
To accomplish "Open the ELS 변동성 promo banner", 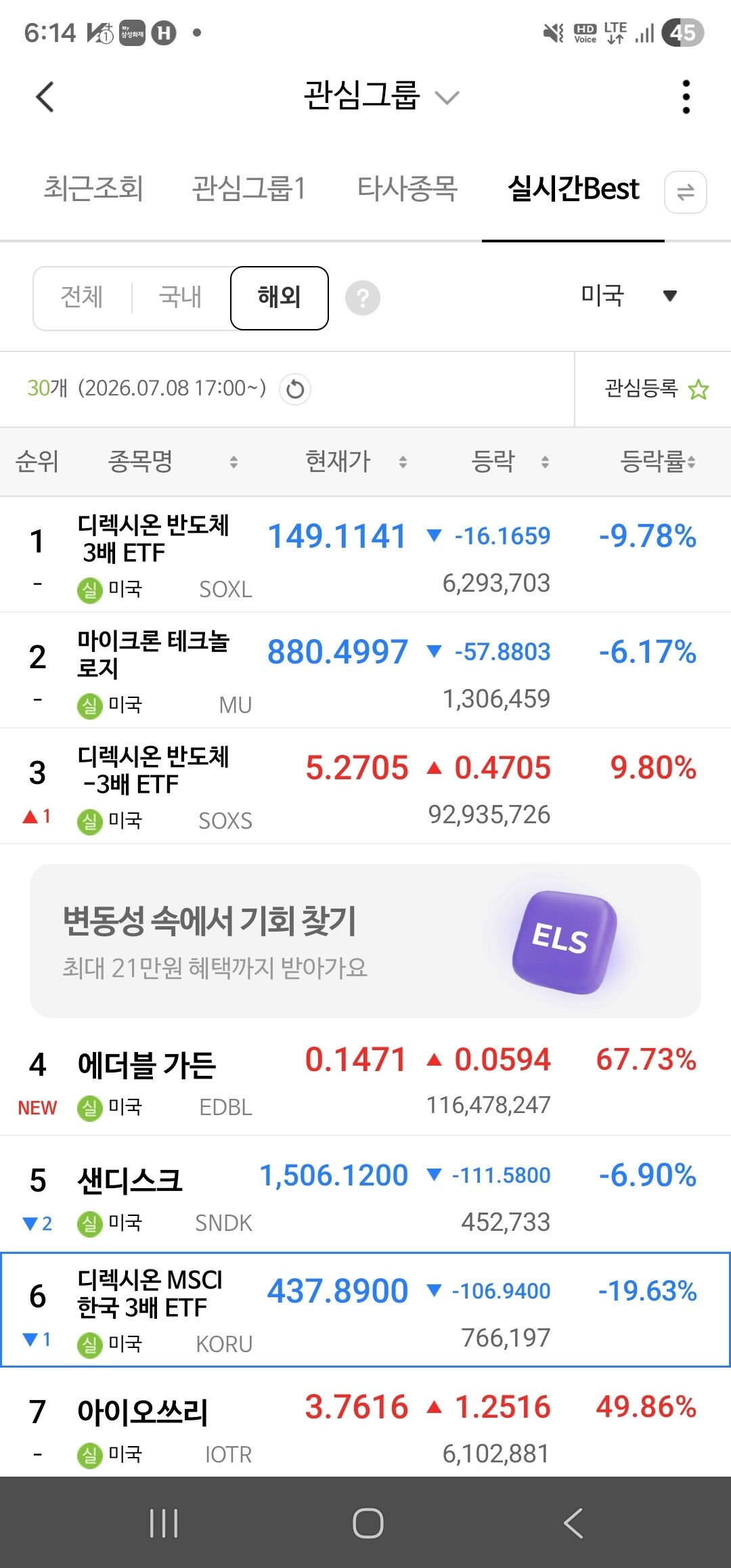I will (x=365, y=940).
